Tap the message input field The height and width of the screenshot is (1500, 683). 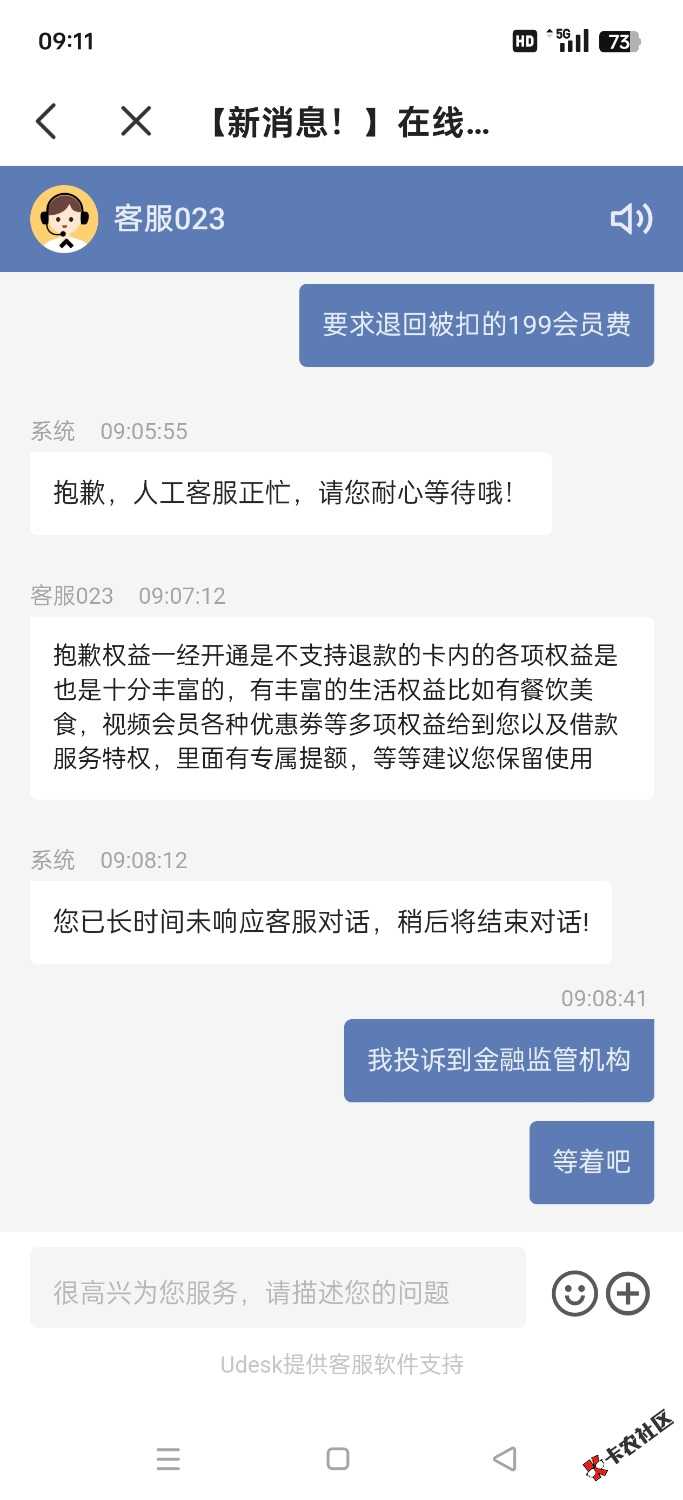[x=278, y=1292]
